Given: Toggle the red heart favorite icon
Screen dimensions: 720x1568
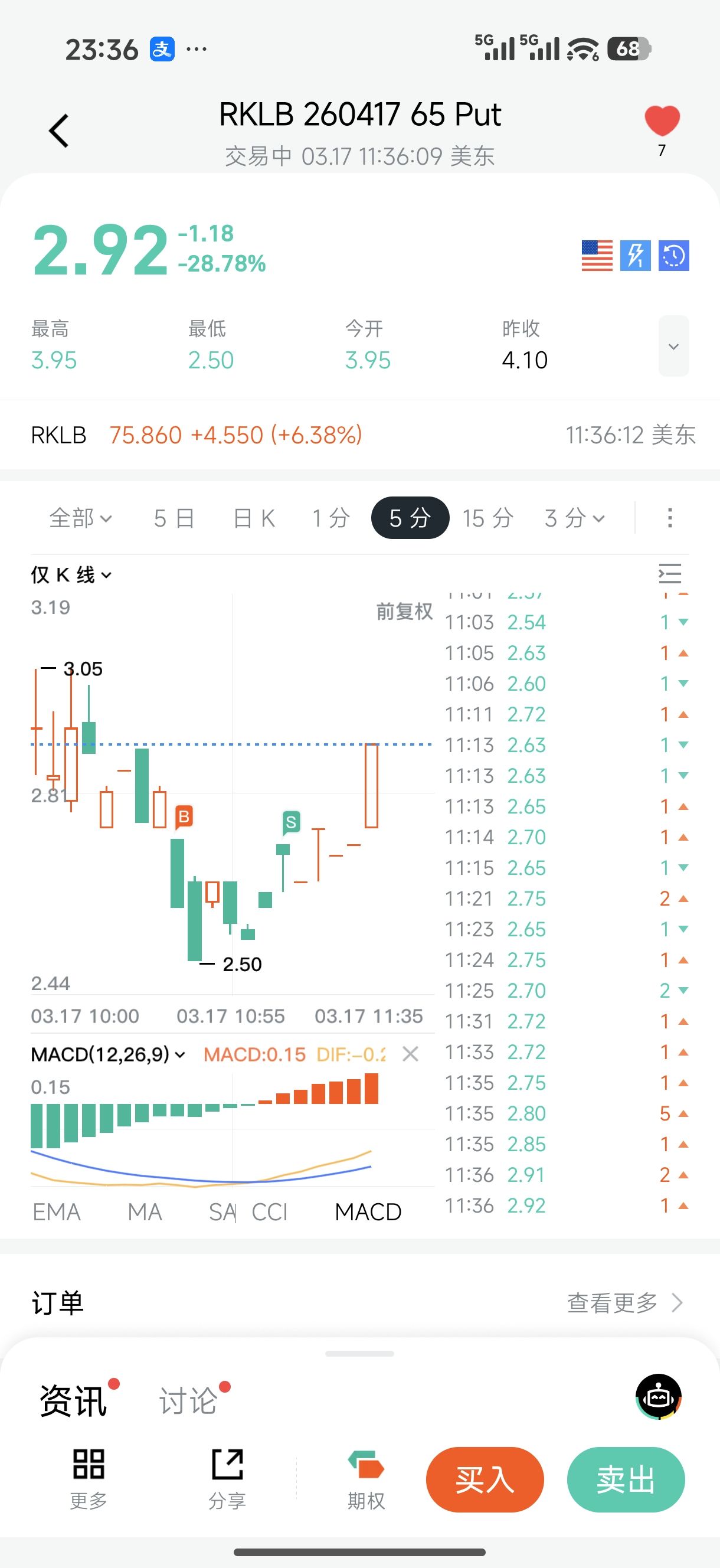Looking at the screenshot, I should tap(662, 120).
